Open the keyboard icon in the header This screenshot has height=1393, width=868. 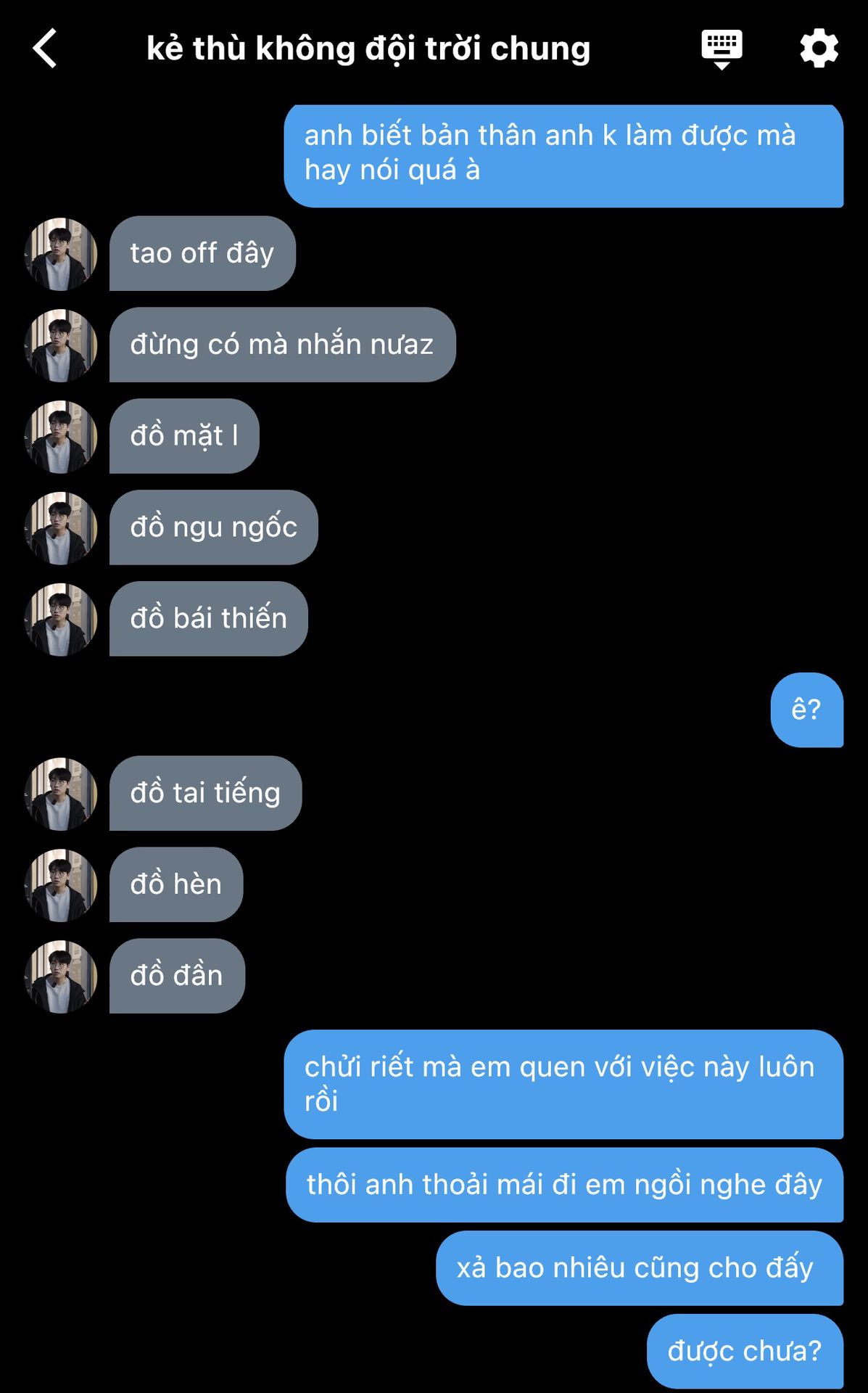[x=722, y=49]
